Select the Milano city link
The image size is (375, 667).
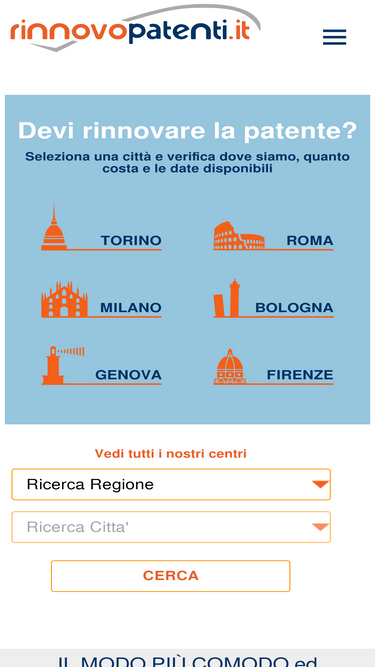click(101, 299)
